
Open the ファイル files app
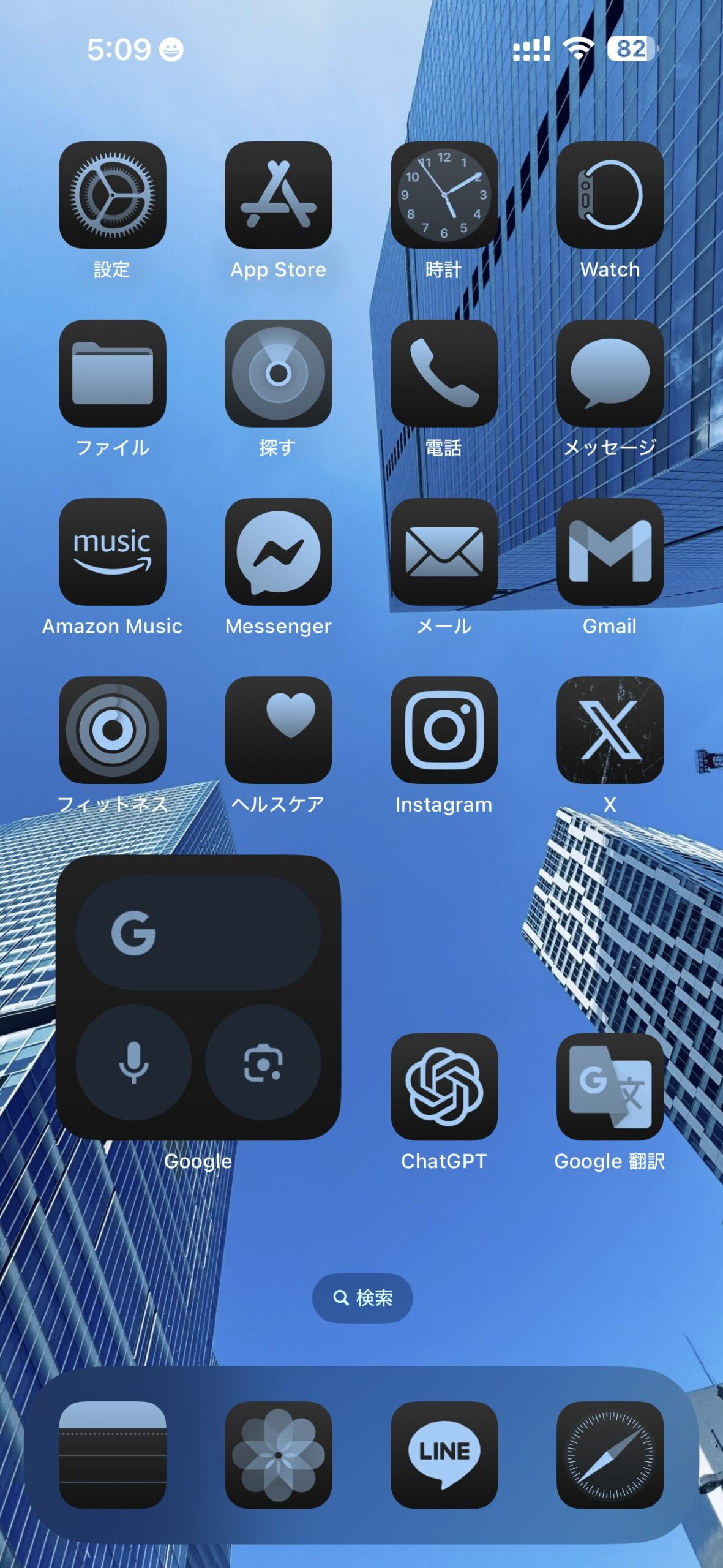(x=112, y=373)
